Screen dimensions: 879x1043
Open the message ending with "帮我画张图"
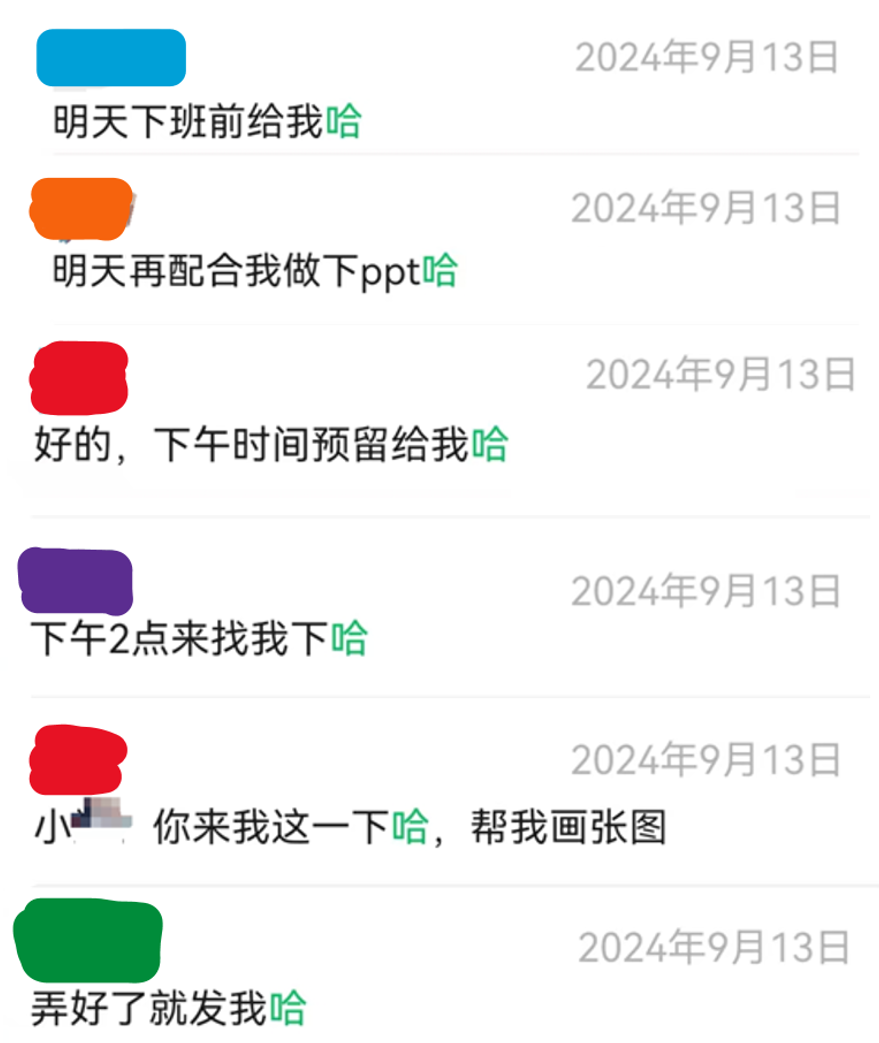350,828
